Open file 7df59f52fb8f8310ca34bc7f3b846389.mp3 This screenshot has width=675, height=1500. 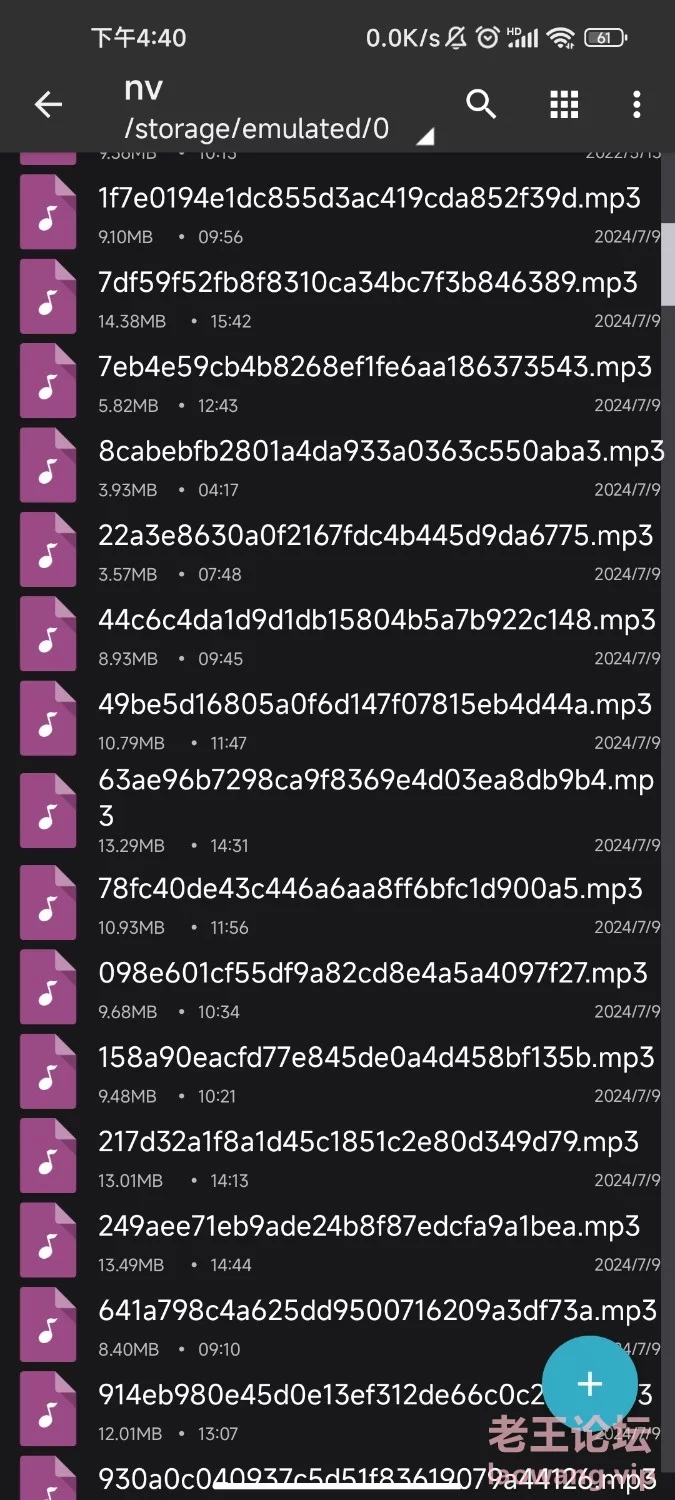point(337,299)
